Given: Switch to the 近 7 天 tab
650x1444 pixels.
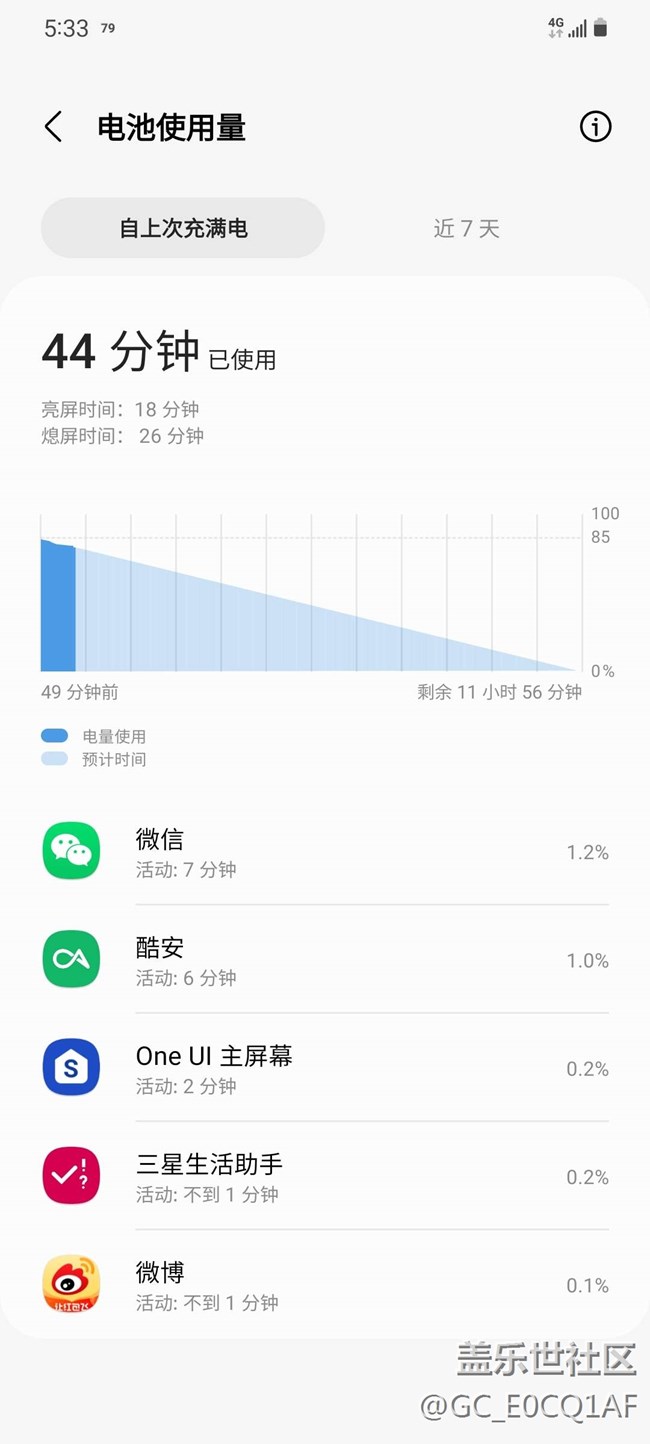Looking at the screenshot, I should [466, 228].
